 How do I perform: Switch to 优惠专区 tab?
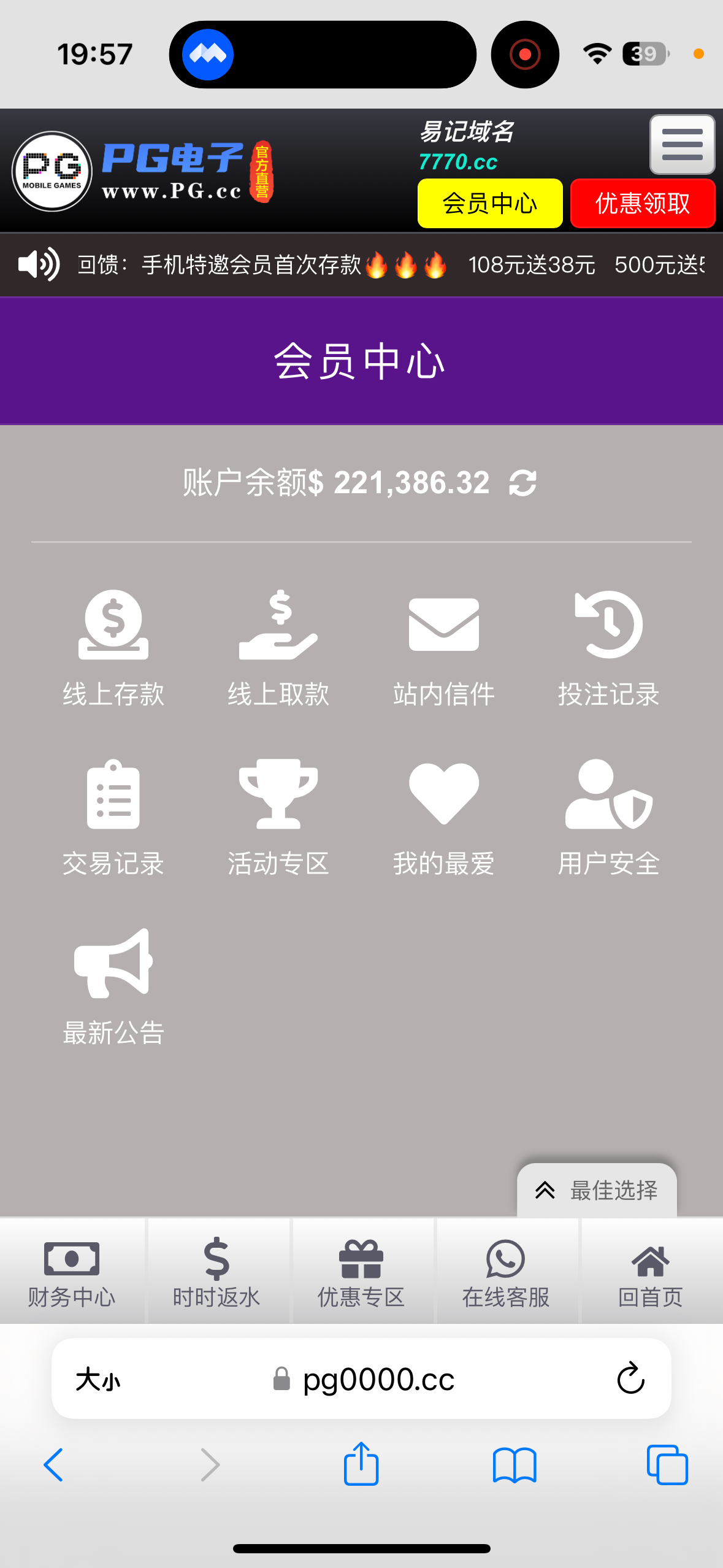(x=361, y=1272)
